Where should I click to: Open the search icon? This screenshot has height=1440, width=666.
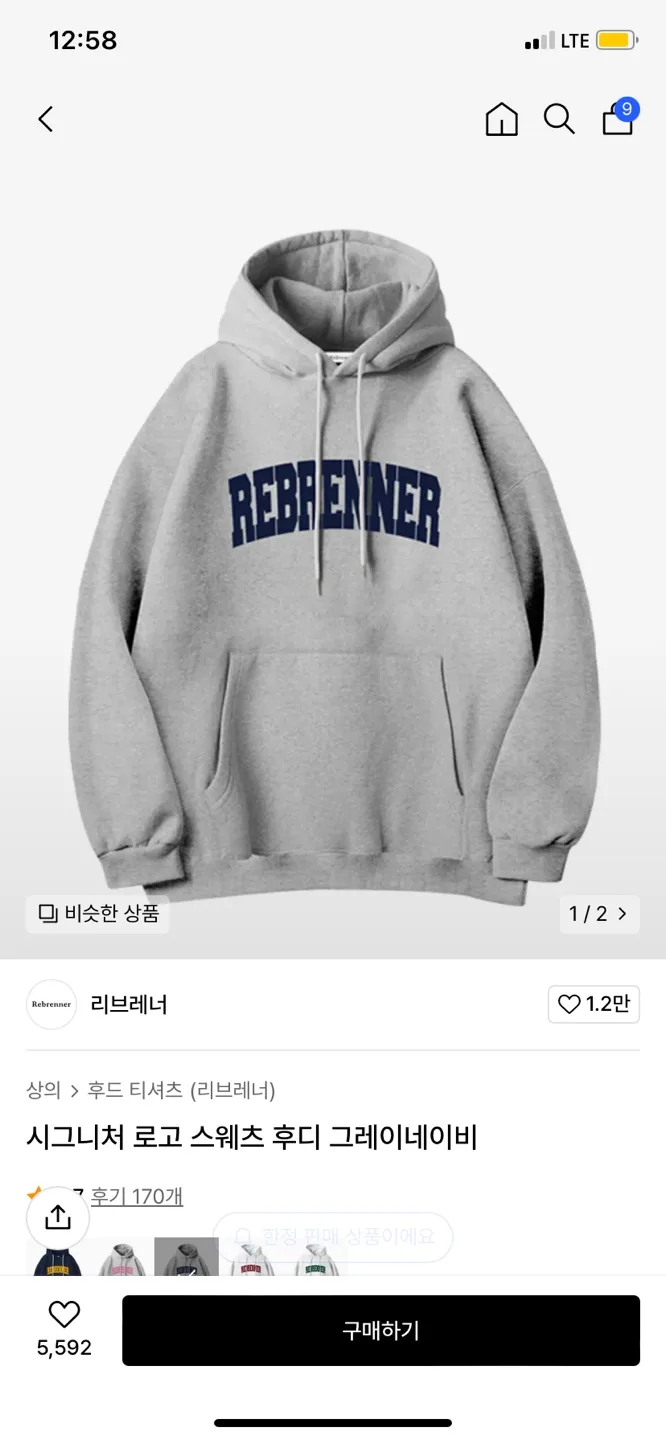click(559, 120)
